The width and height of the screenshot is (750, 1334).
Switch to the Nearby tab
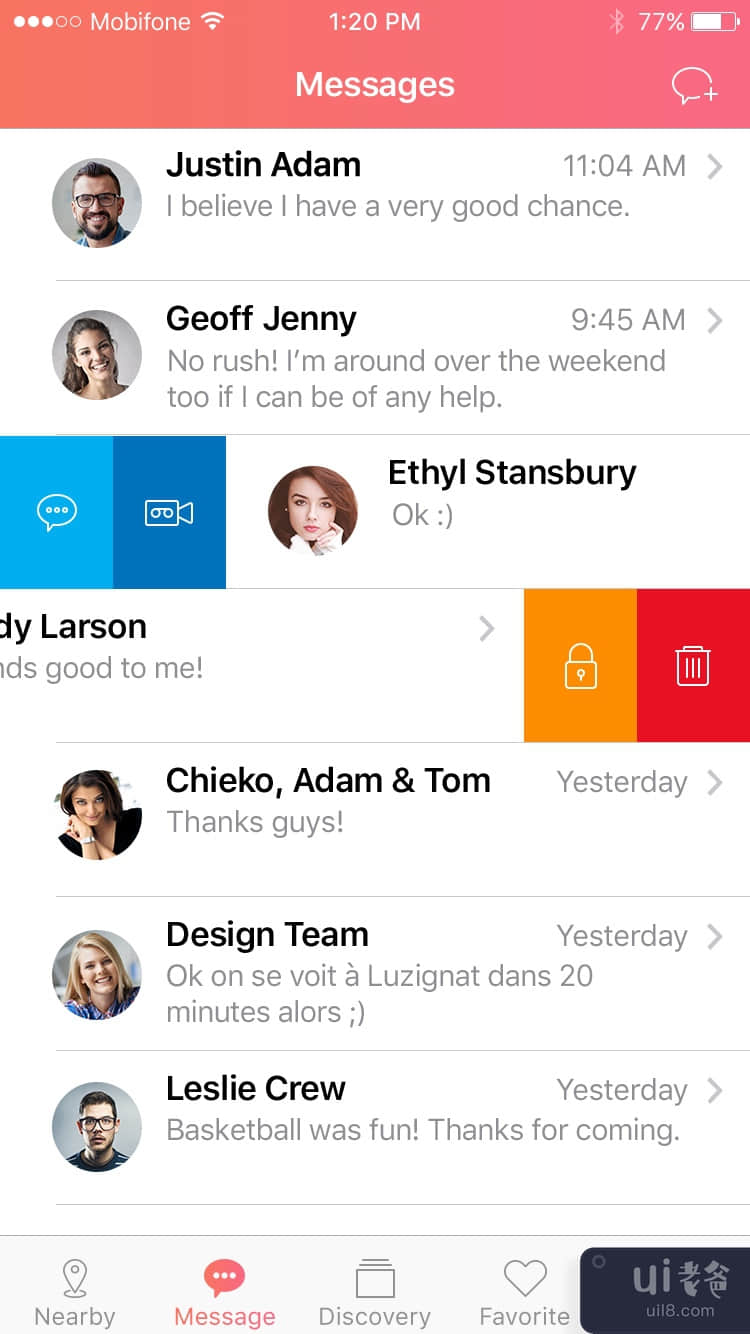pyautogui.click(x=75, y=1292)
